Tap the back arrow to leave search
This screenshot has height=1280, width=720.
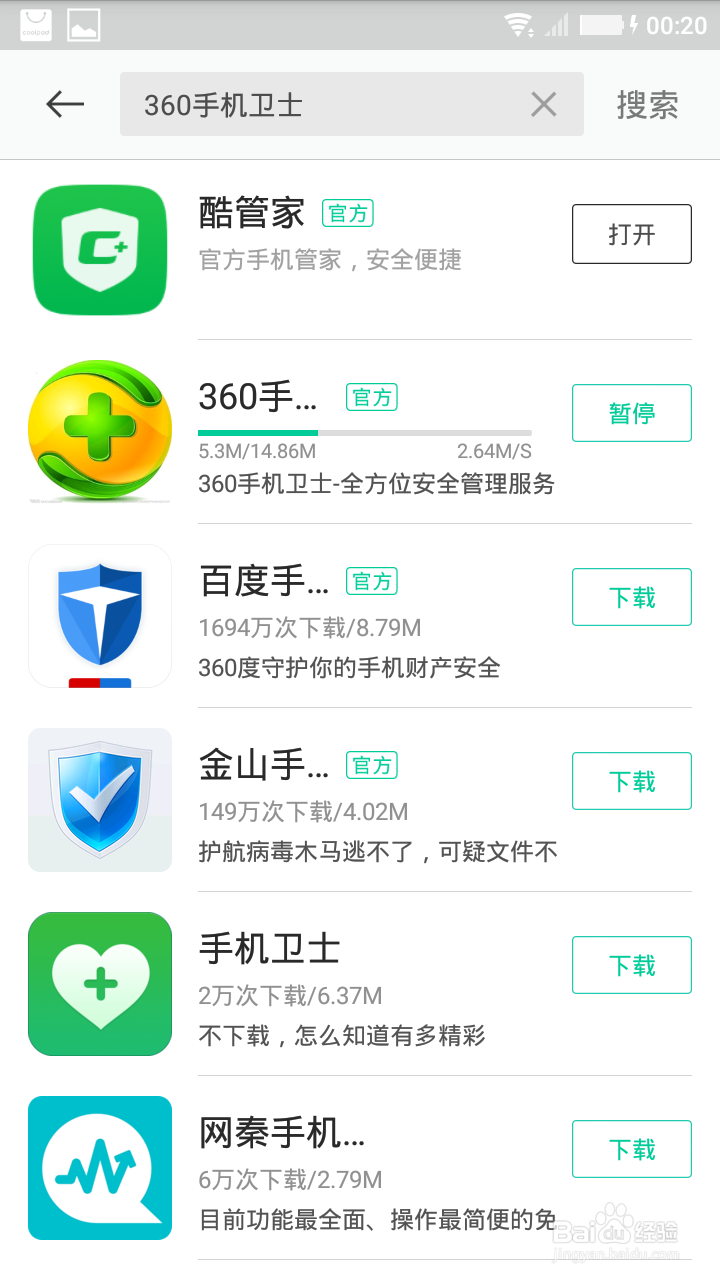point(63,104)
